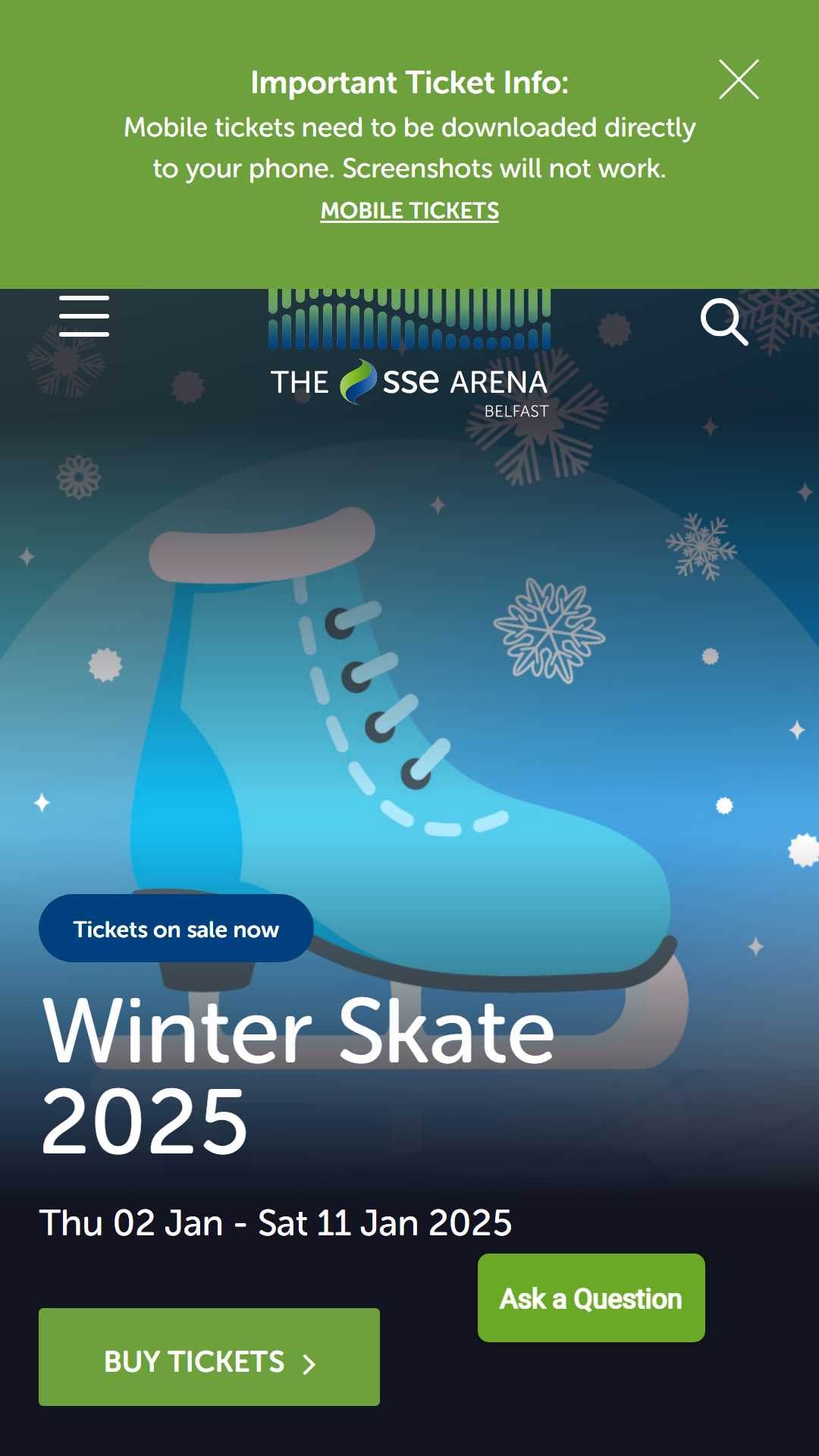The width and height of the screenshot is (819, 1456).
Task: Go to homepage via SSE Arena logo
Action: tap(409, 355)
